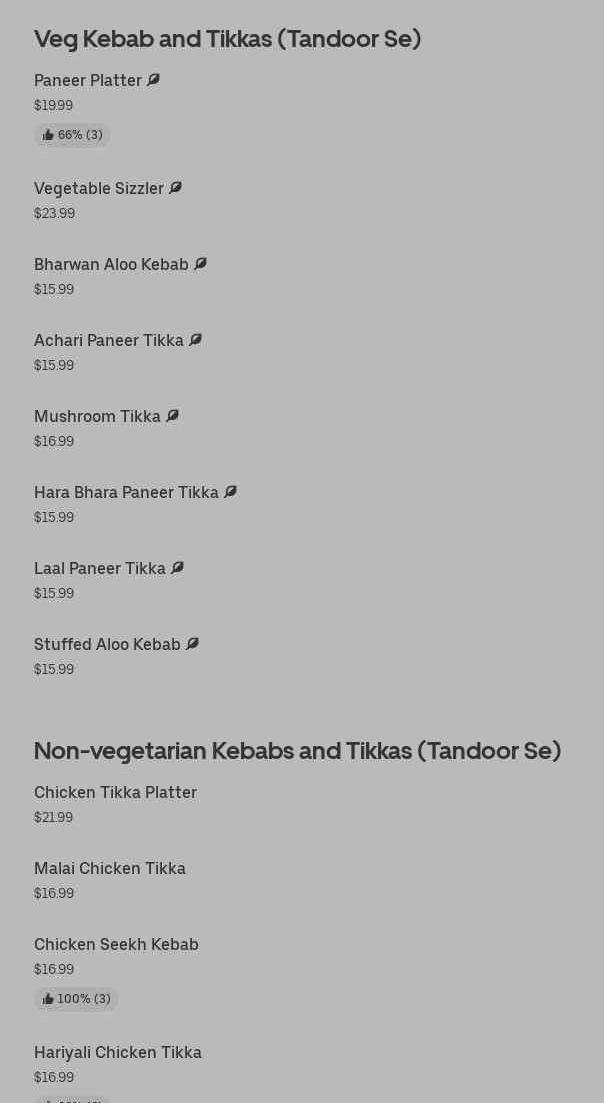Open Hara Bhara Paneer Tikka
This screenshot has width=604, height=1103.
[126, 493]
